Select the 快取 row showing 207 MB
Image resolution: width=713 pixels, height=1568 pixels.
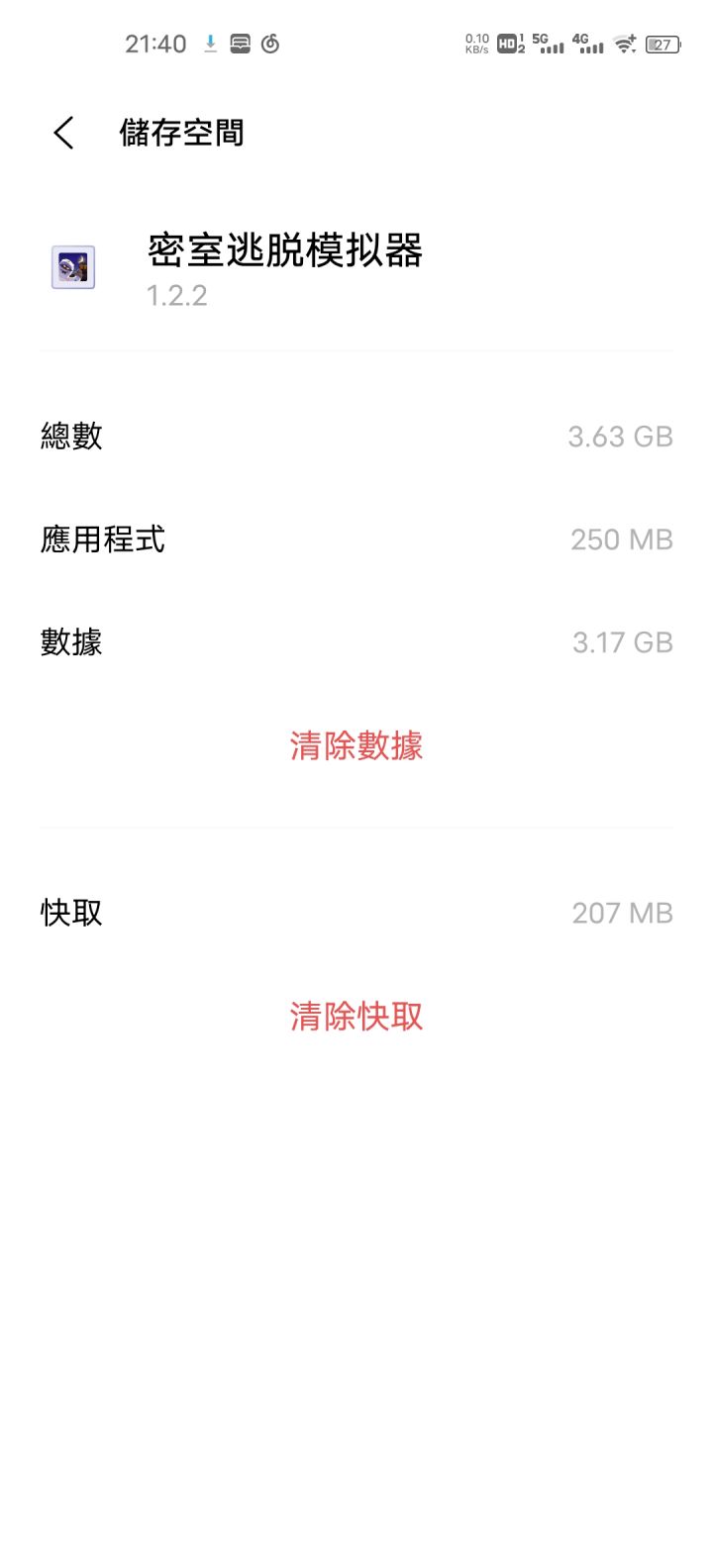click(x=356, y=913)
